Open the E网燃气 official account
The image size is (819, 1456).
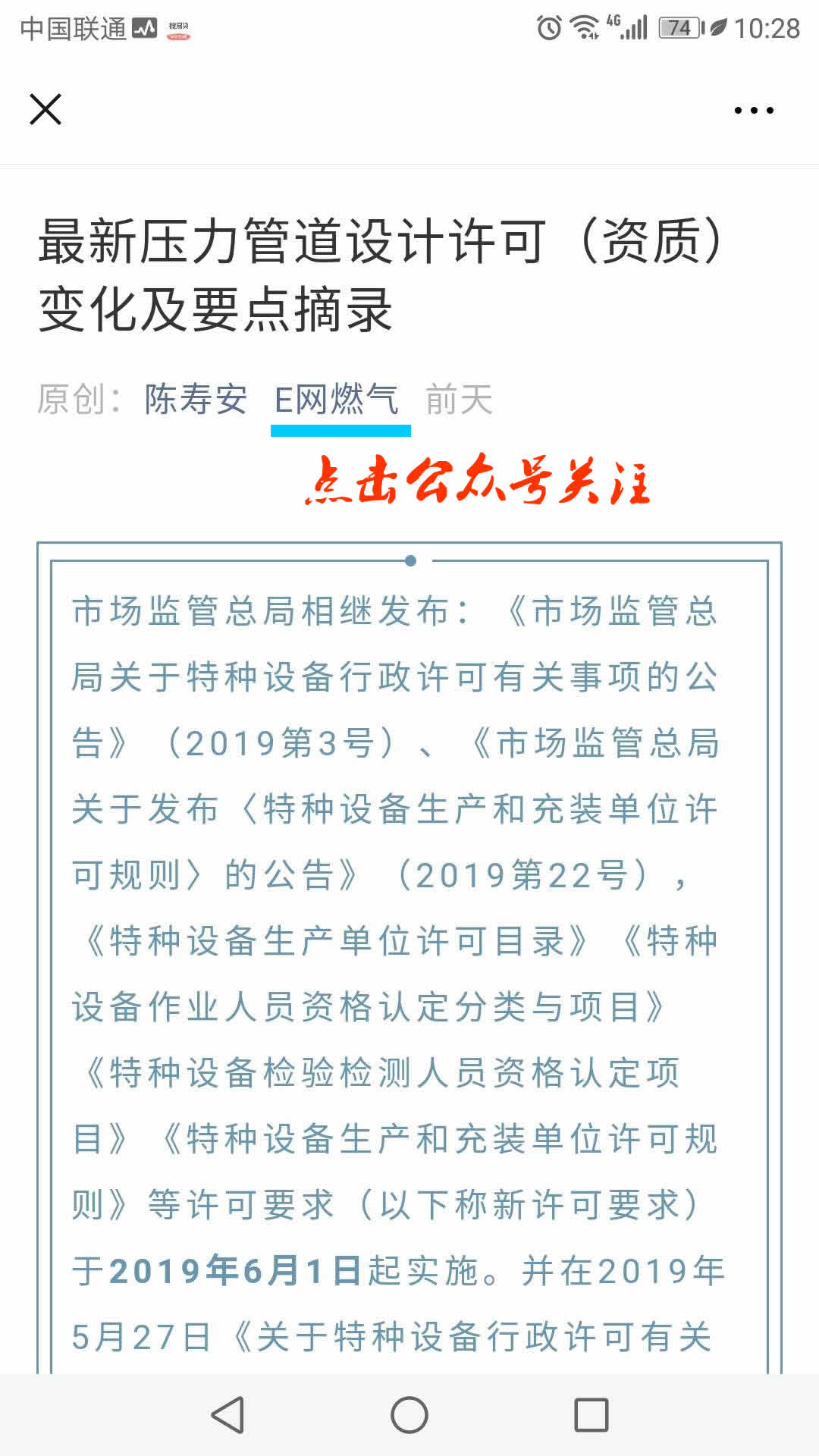(x=337, y=400)
